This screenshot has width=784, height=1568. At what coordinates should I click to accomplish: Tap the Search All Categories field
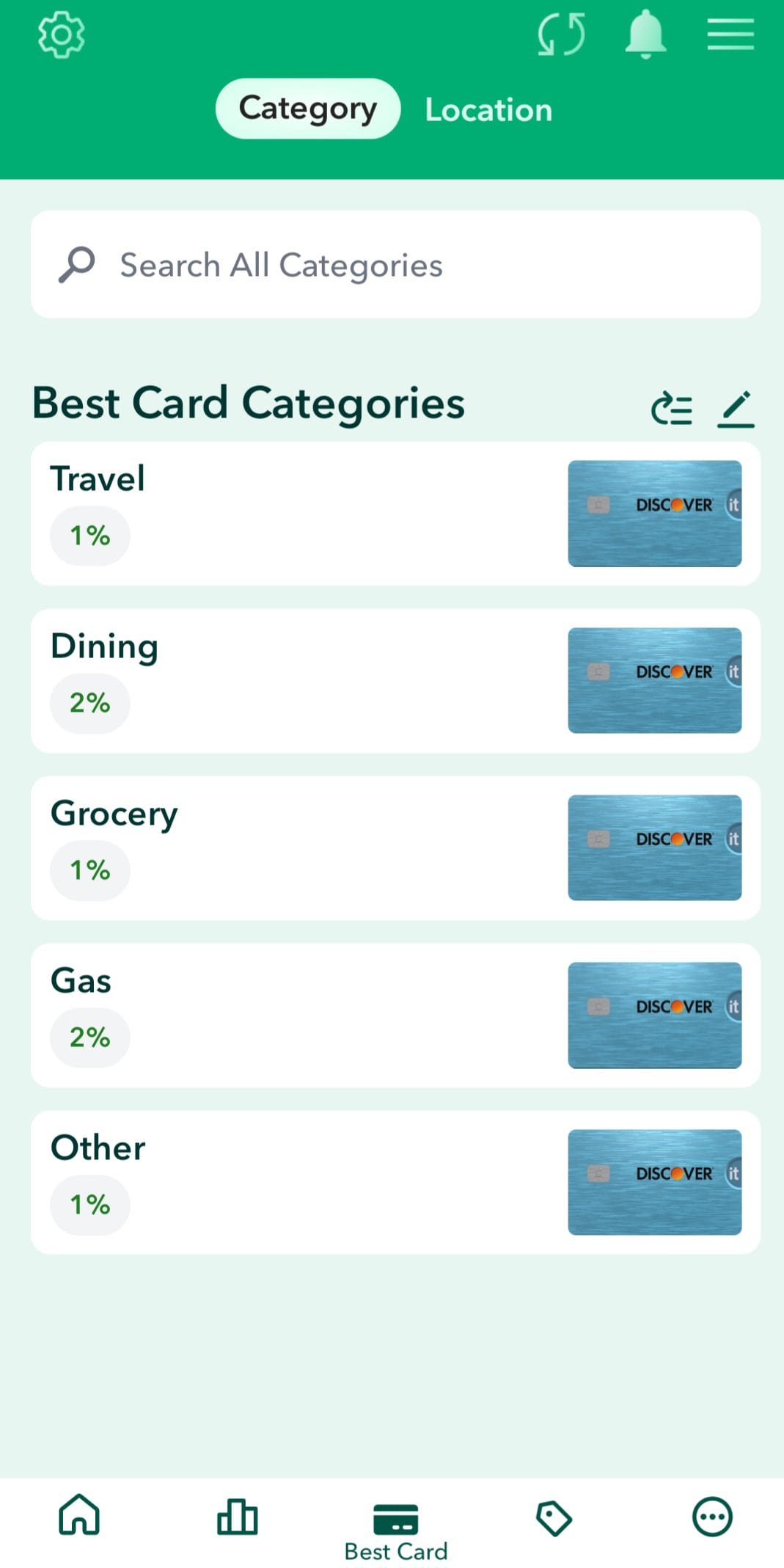coord(395,265)
